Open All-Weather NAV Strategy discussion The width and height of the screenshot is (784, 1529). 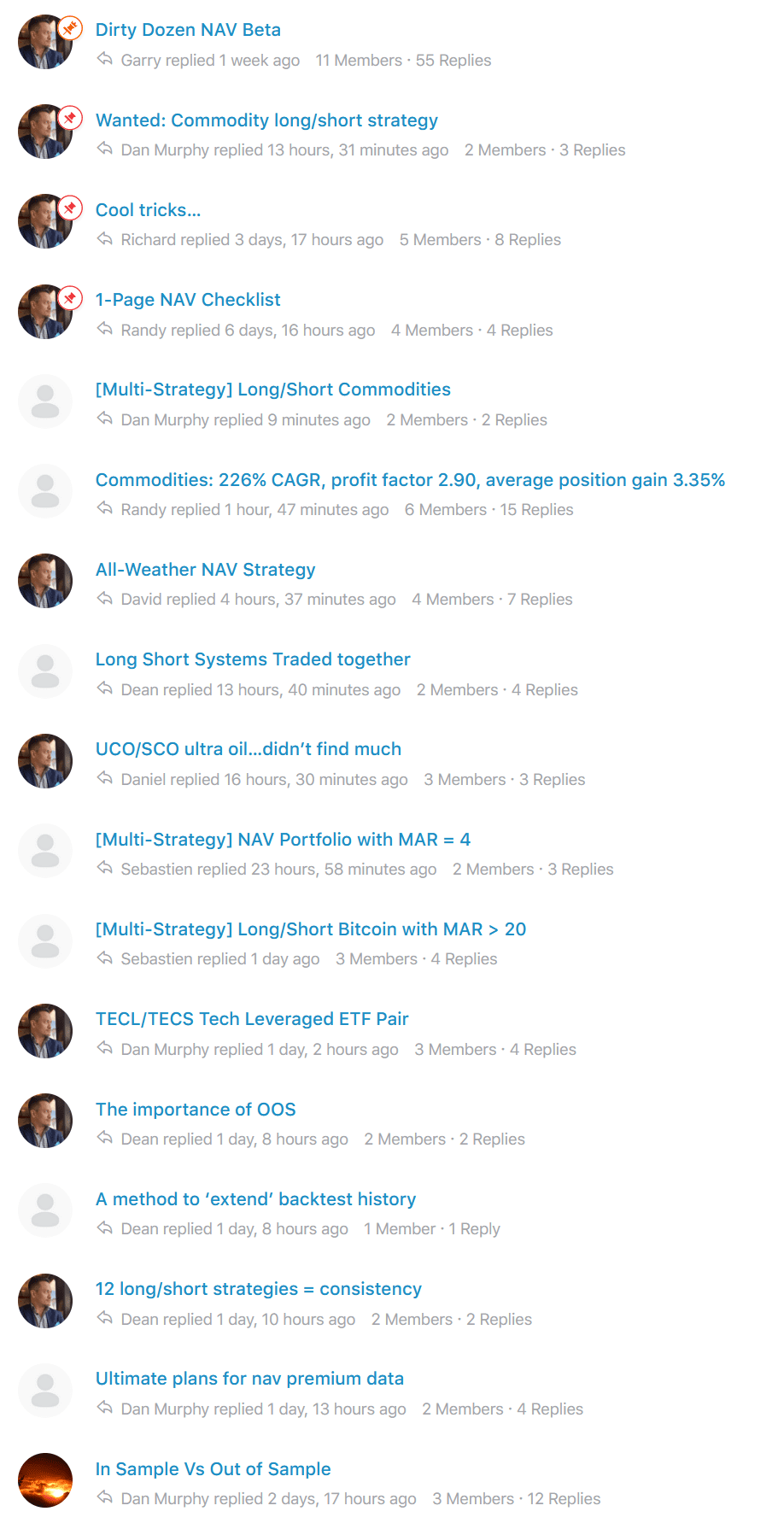tap(205, 570)
